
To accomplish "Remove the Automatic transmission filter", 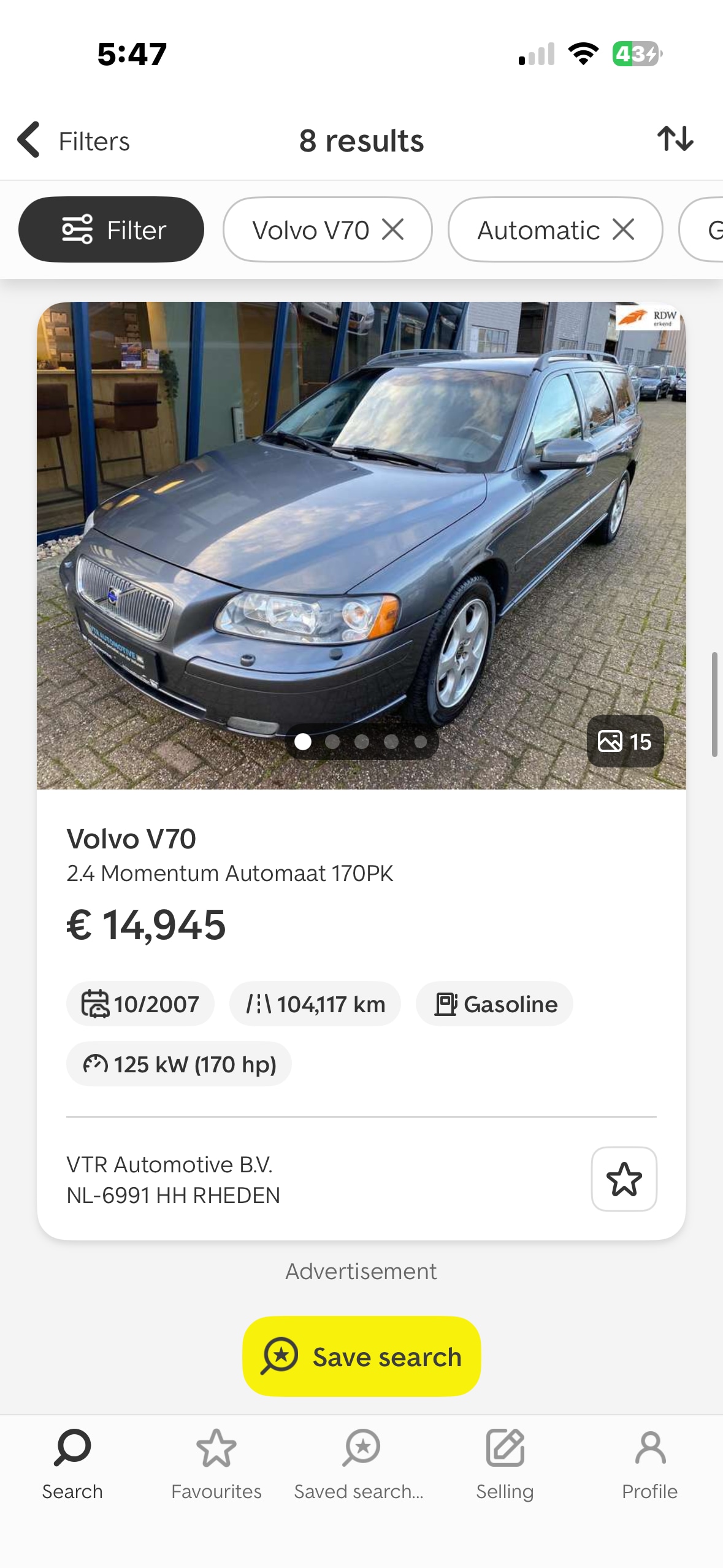I will point(623,229).
